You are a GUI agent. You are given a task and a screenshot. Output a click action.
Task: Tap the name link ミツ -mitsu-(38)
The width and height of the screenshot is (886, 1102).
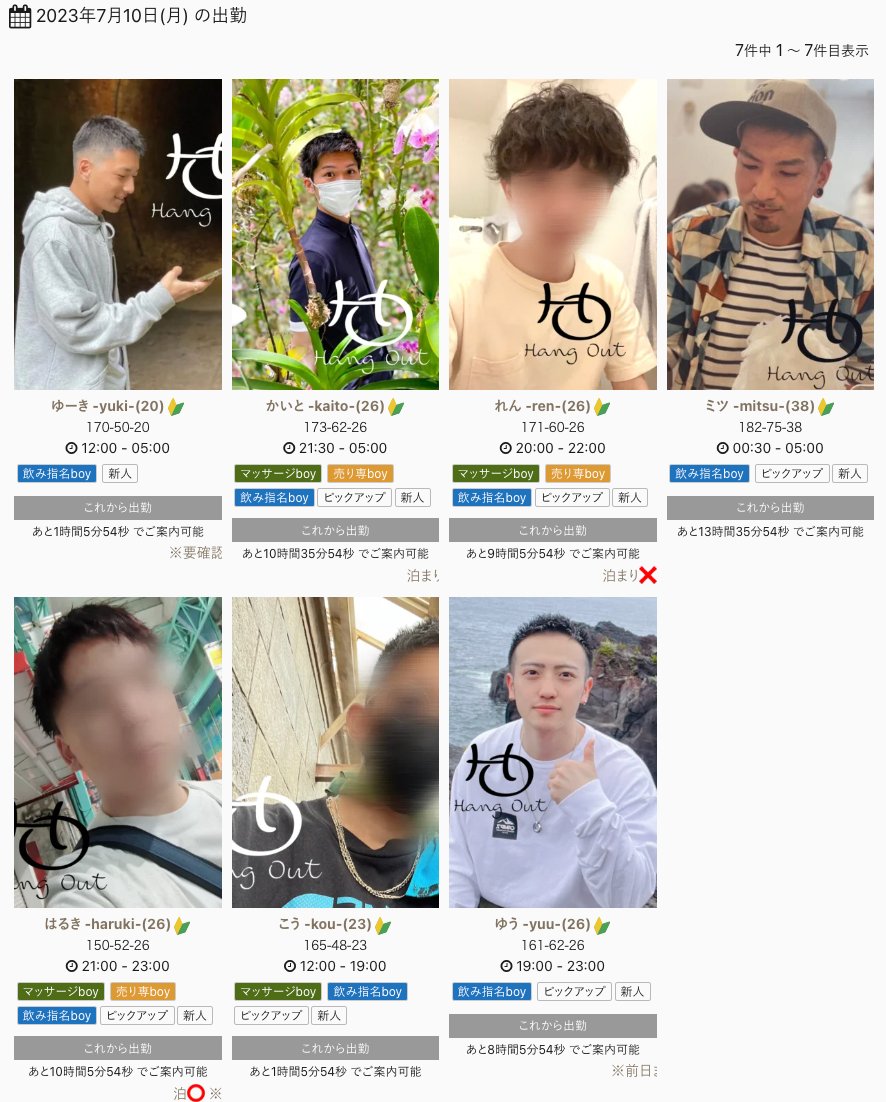coord(760,406)
